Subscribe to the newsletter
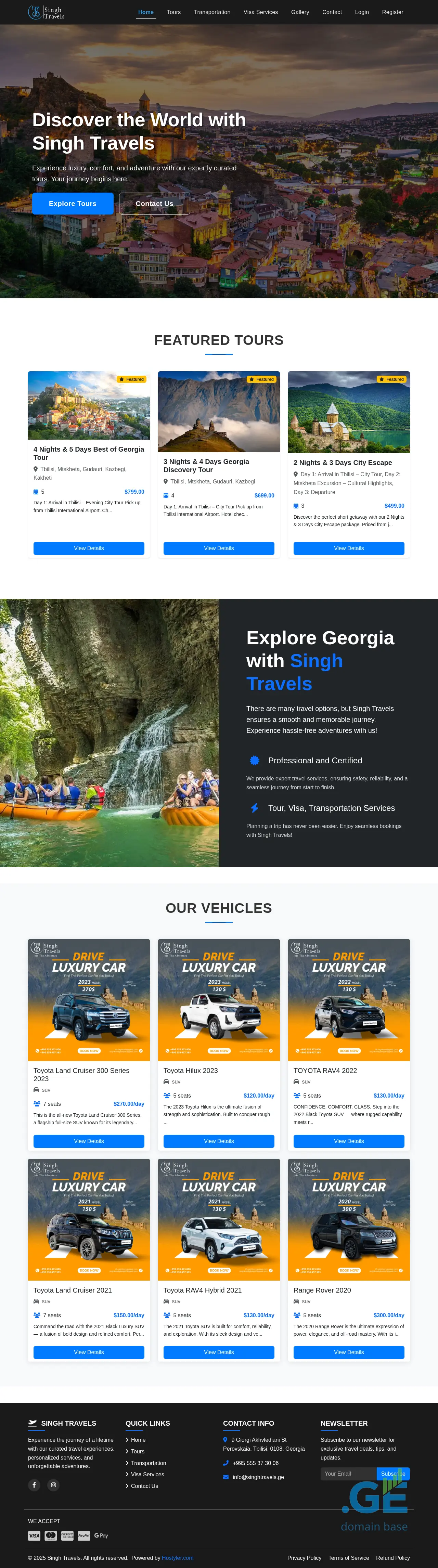This screenshot has height=1568, width=438. click(393, 1473)
